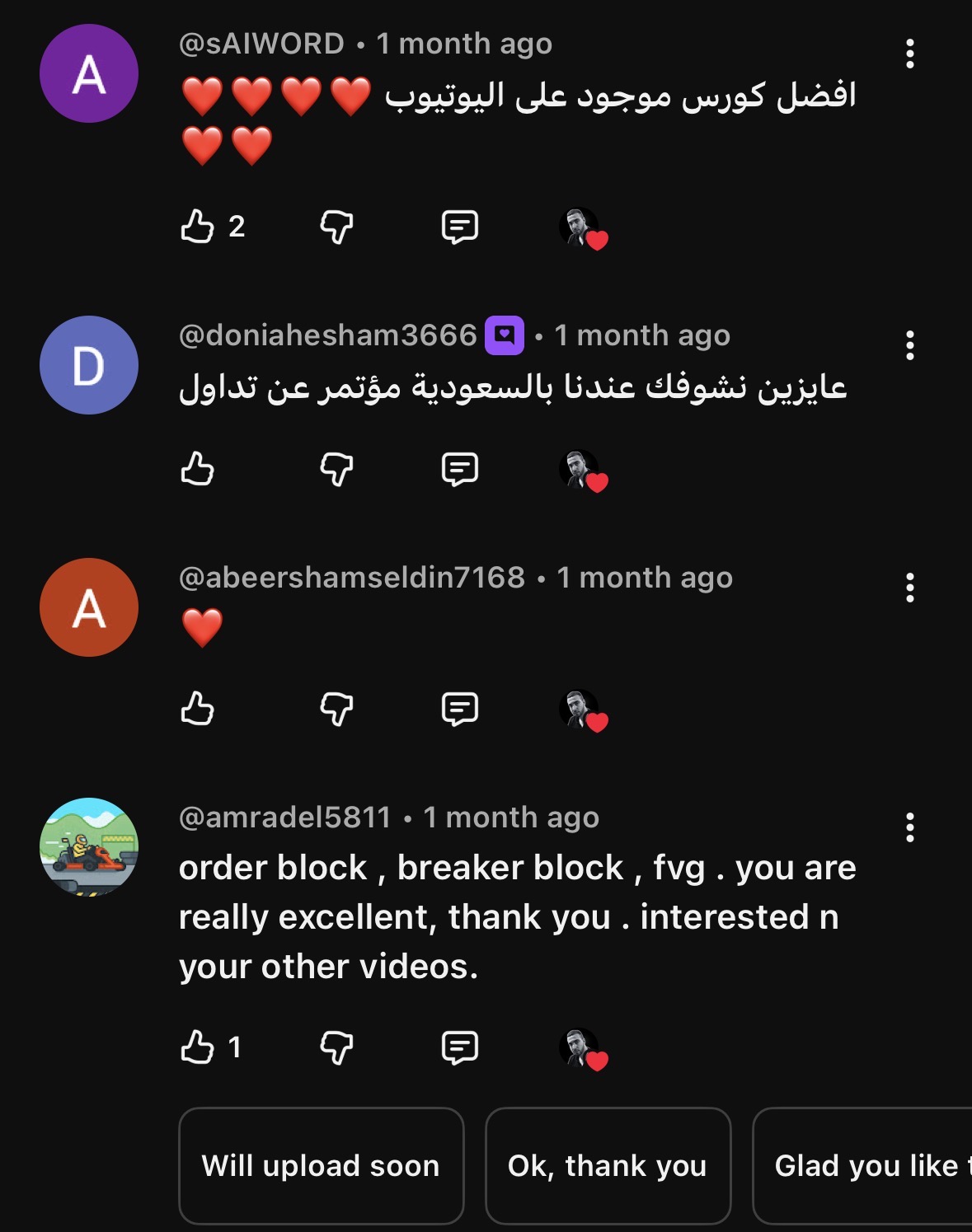Reply to @doniahesham3666's comment
Screen dimensions: 972x1232
[x=459, y=469]
